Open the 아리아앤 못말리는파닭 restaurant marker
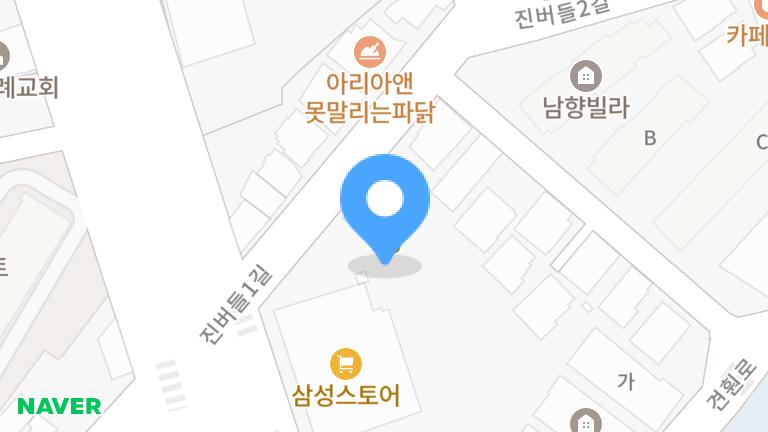The height and width of the screenshot is (432, 768). coord(371,50)
